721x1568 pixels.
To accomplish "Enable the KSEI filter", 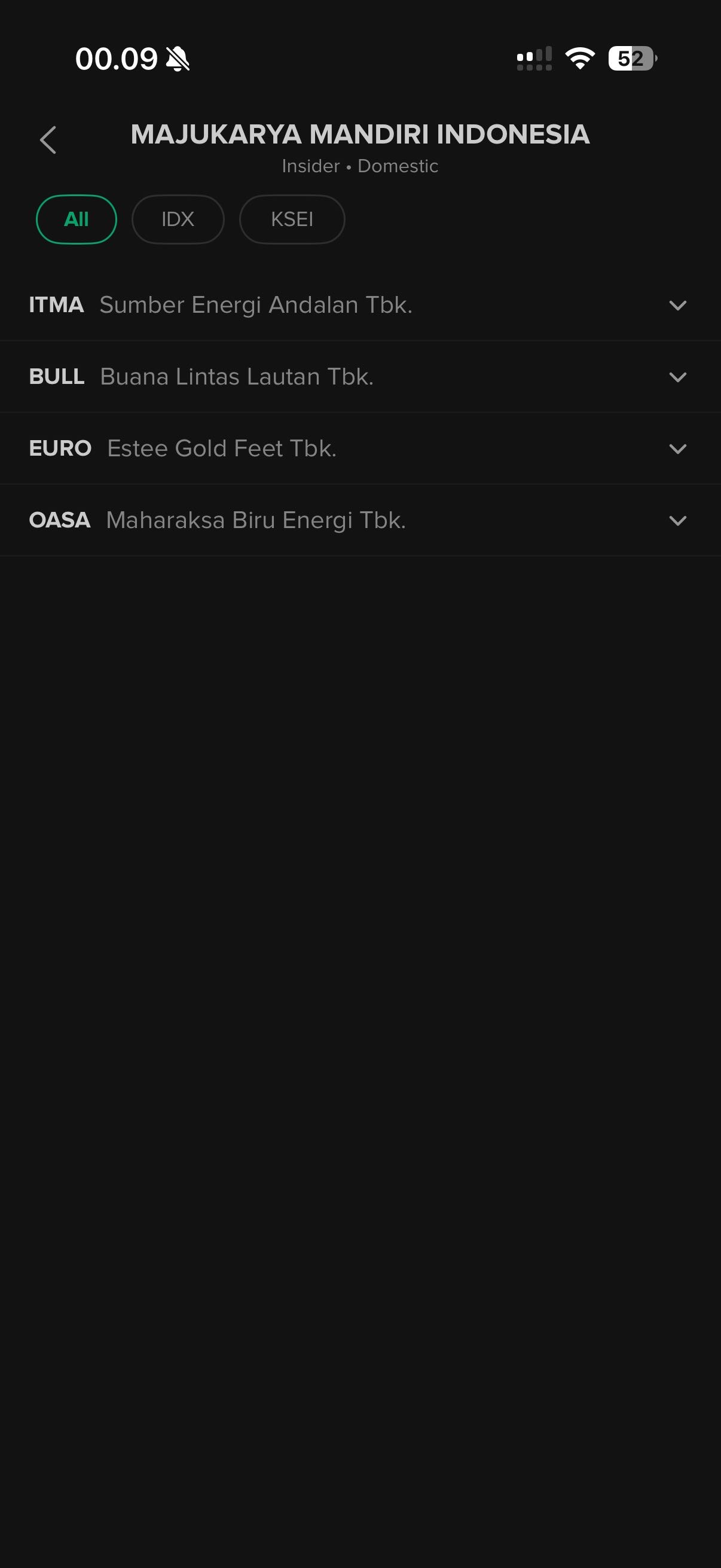I will 292,219.
